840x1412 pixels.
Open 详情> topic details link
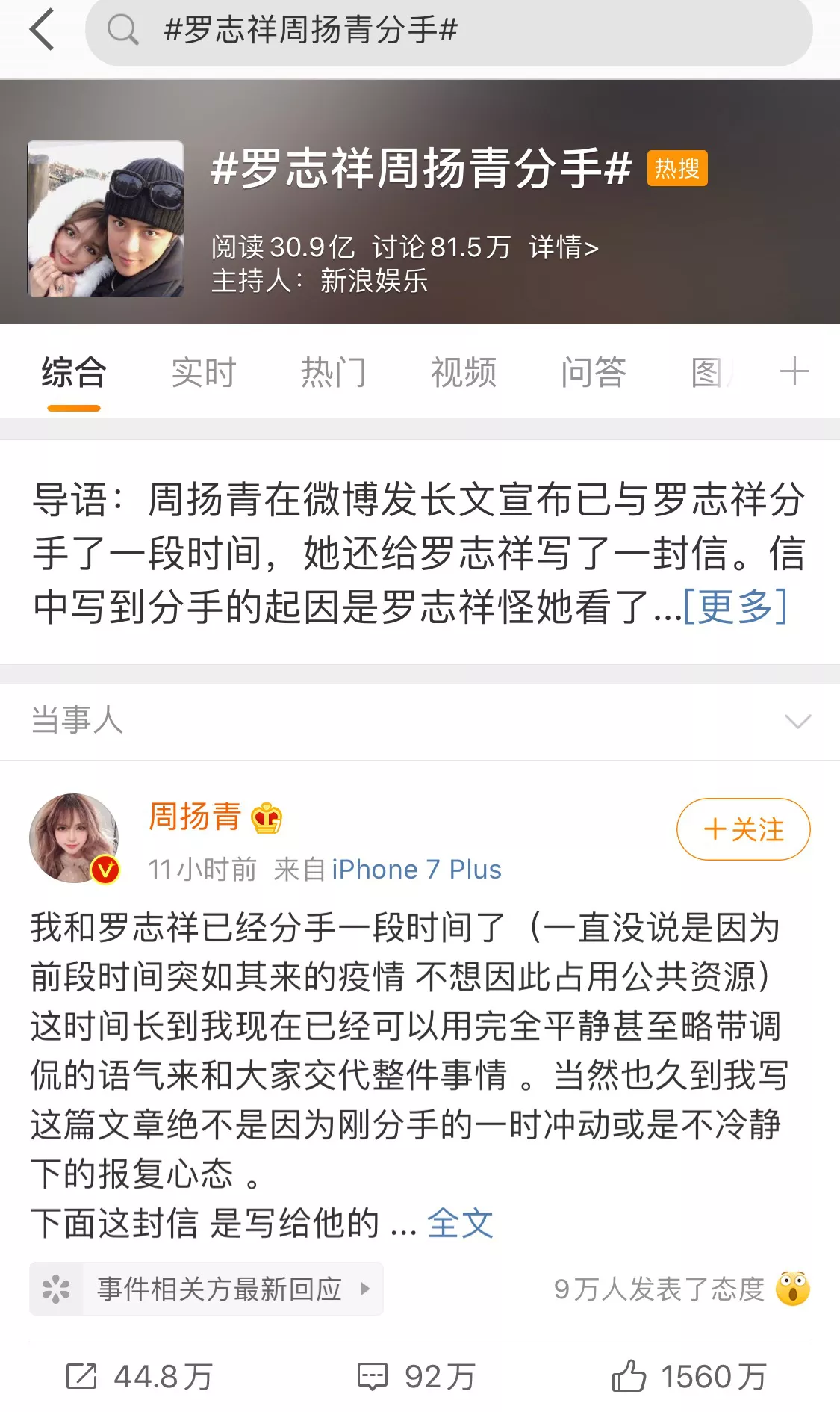coord(563,247)
